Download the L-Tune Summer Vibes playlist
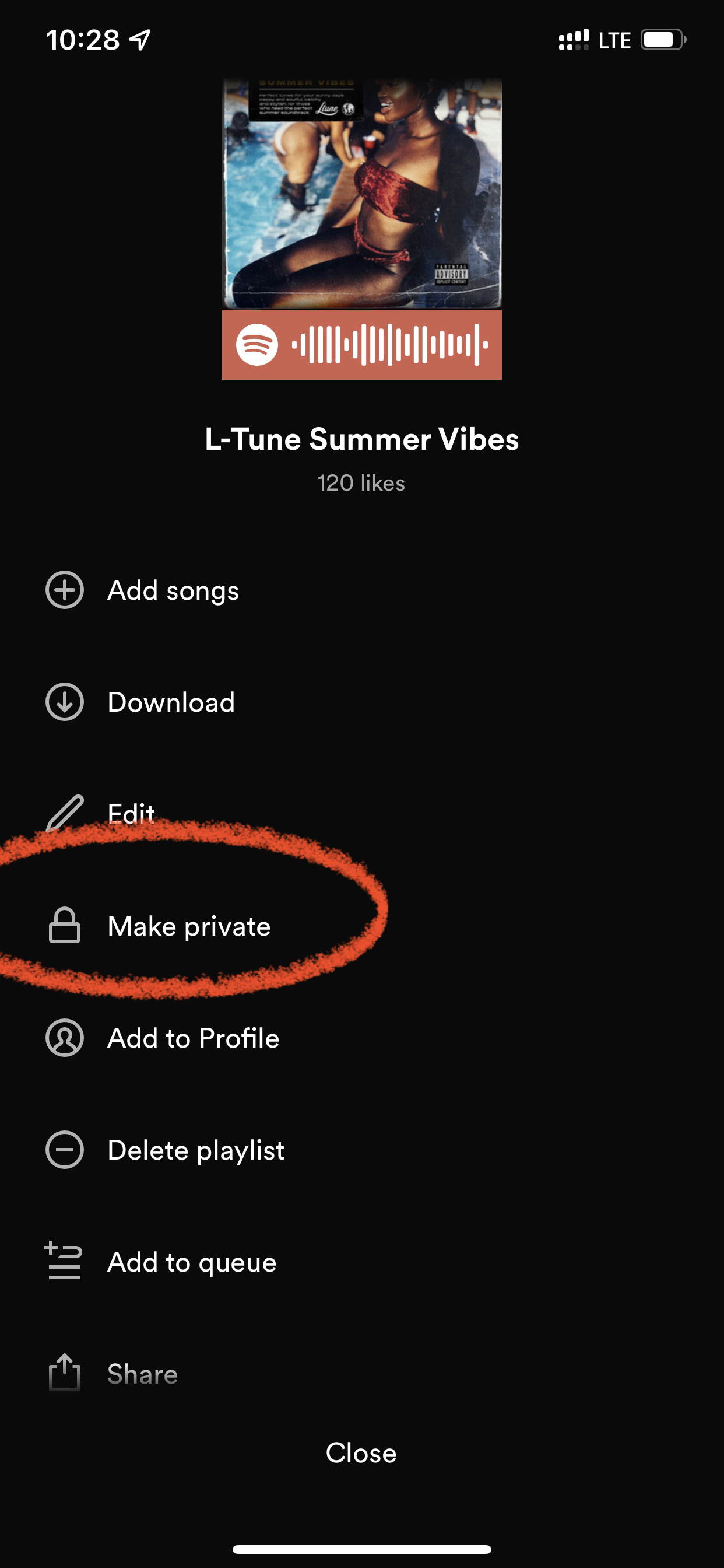This screenshot has height=1568, width=724. tap(170, 702)
